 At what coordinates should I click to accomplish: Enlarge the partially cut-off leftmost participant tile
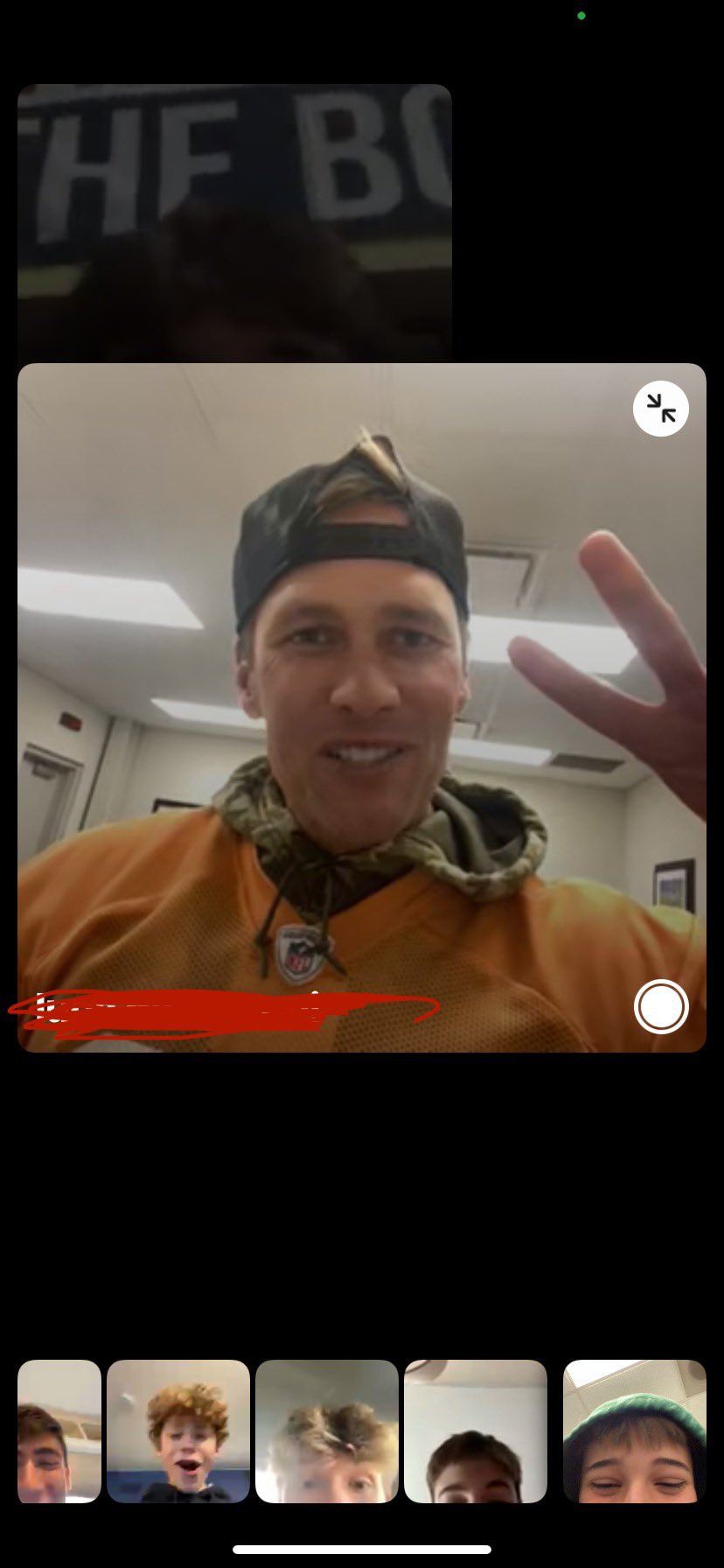[59, 1431]
